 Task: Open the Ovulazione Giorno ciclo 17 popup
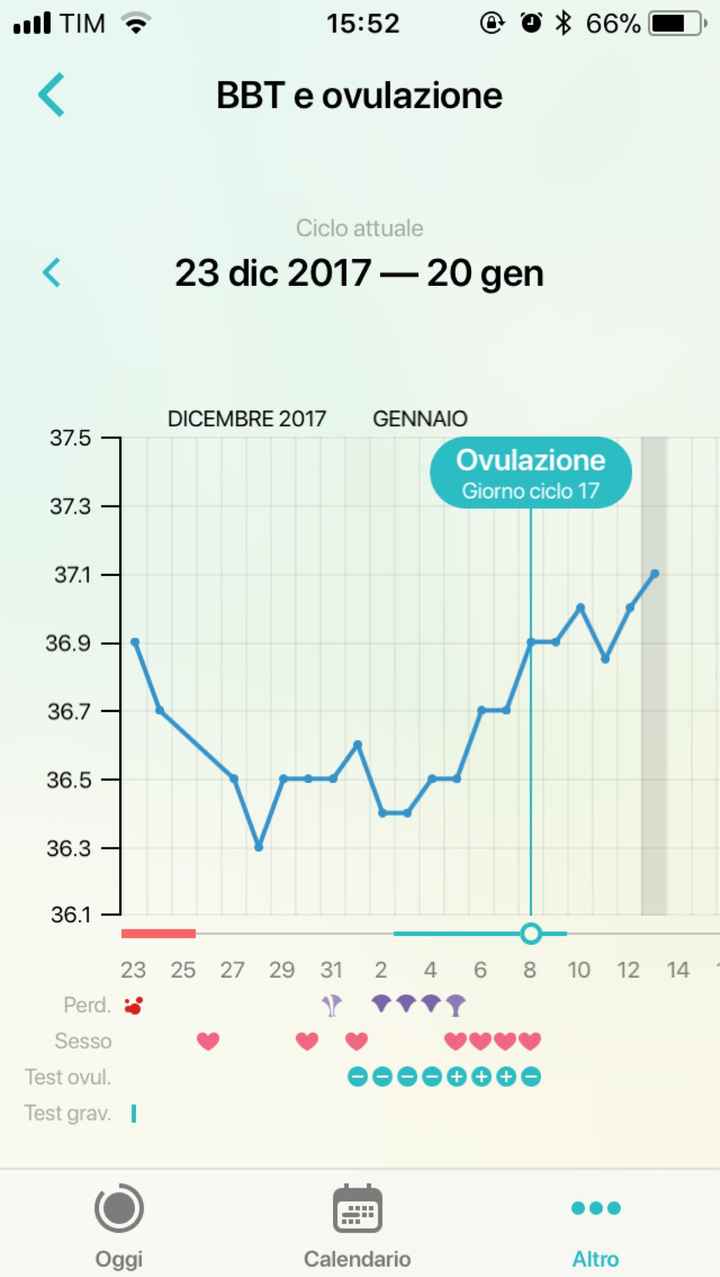click(530, 471)
